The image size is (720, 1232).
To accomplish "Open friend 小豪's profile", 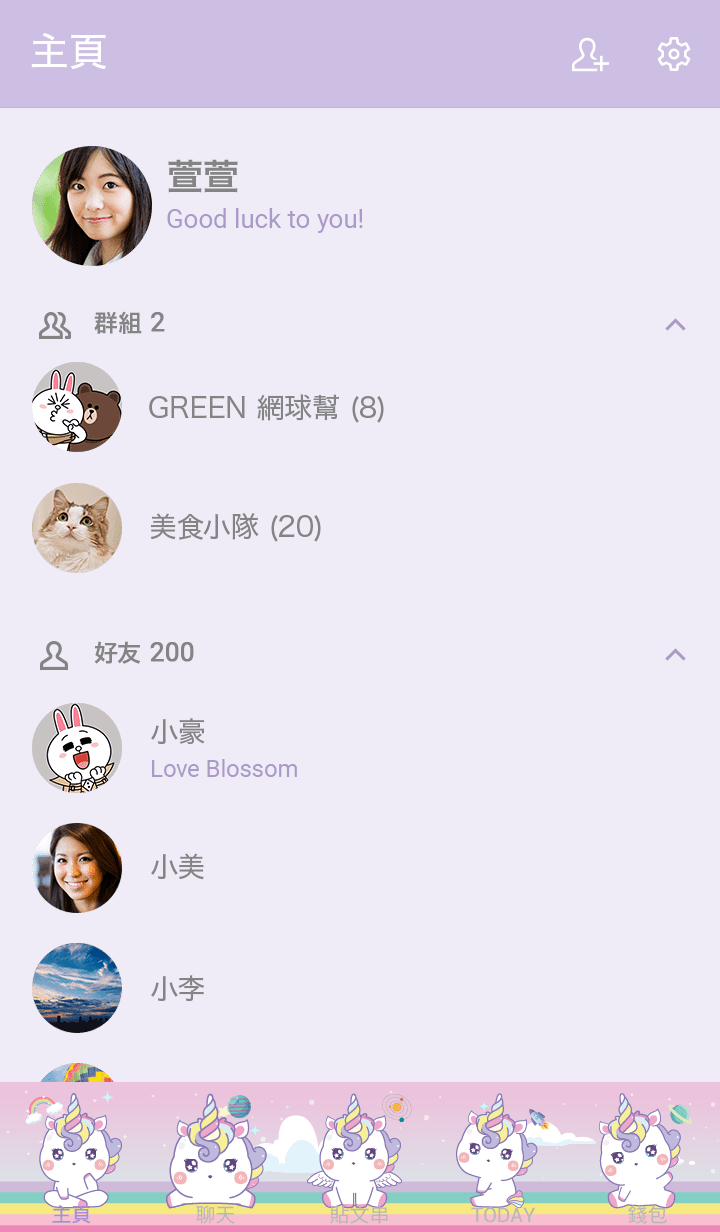I will point(178,748).
